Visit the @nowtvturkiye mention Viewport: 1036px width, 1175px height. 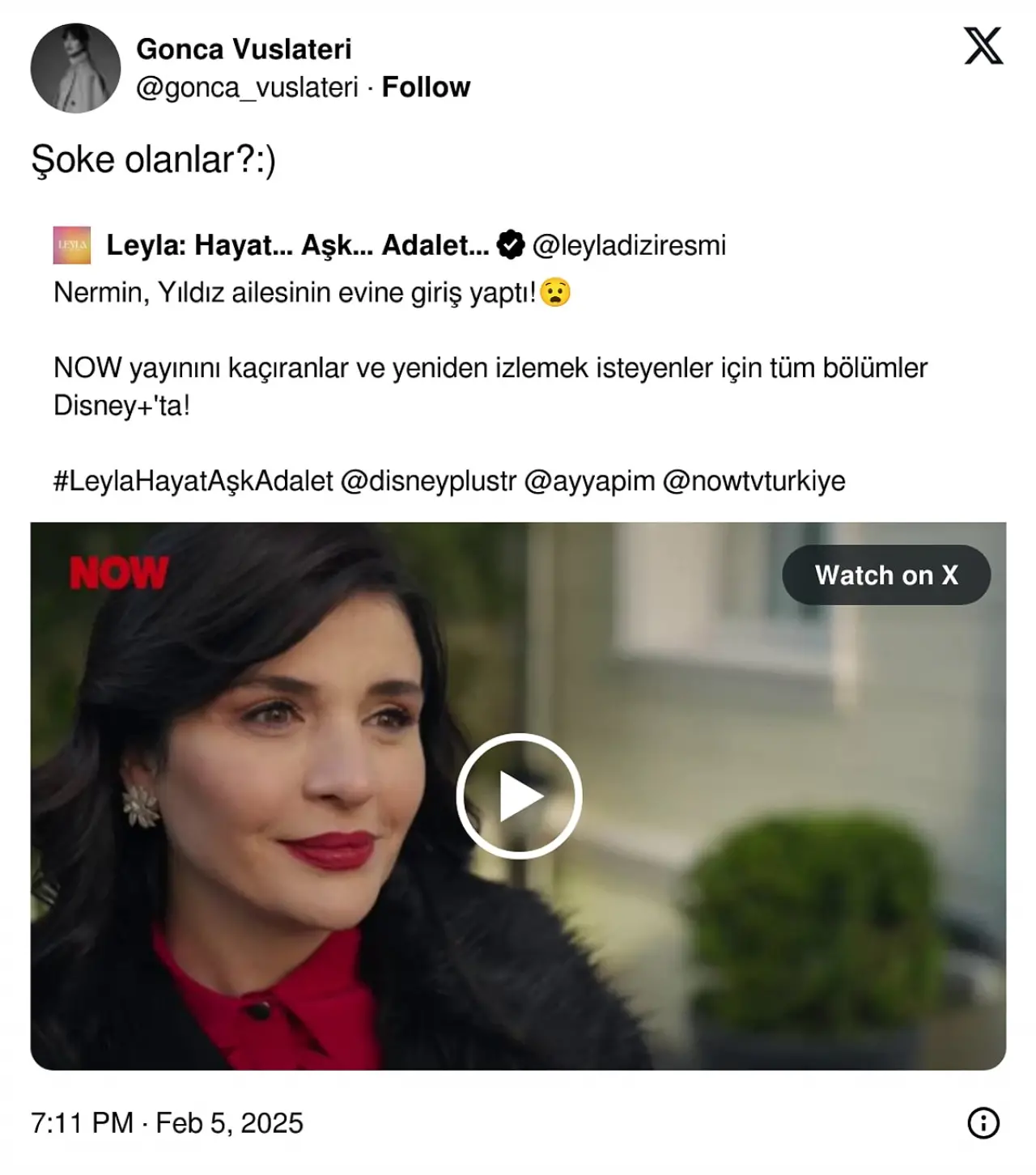[x=754, y=481]
